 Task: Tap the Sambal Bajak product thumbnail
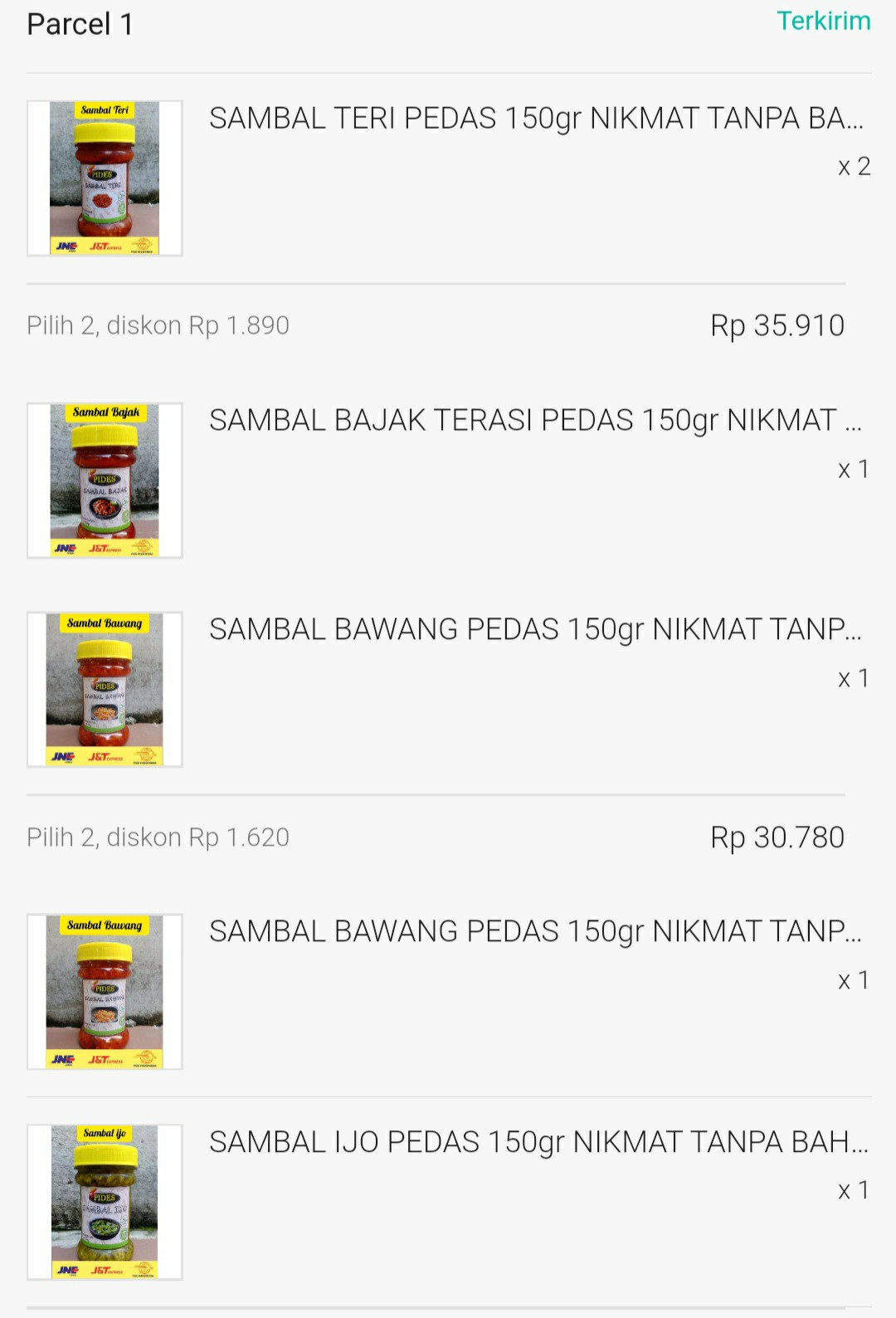point(105,480)
